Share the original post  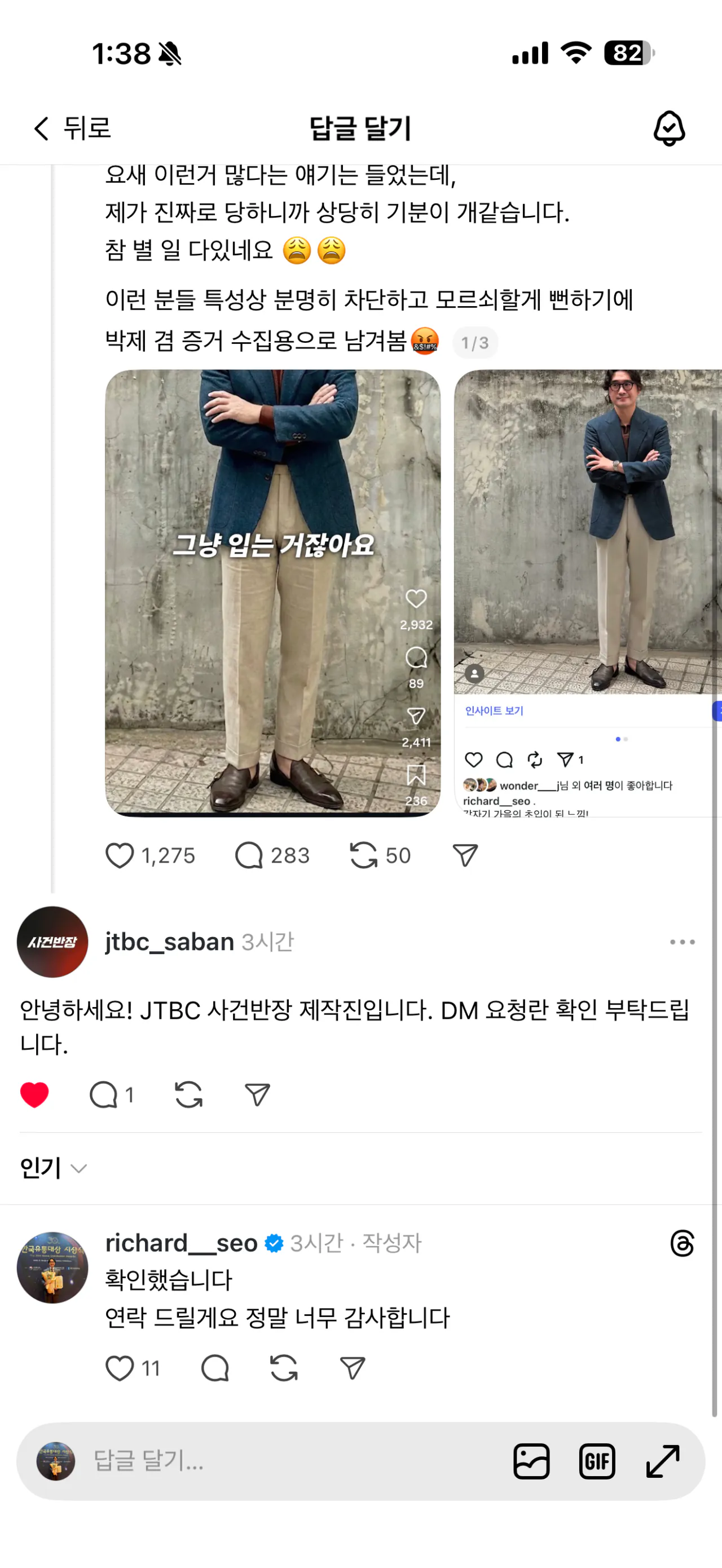[465, 855]
